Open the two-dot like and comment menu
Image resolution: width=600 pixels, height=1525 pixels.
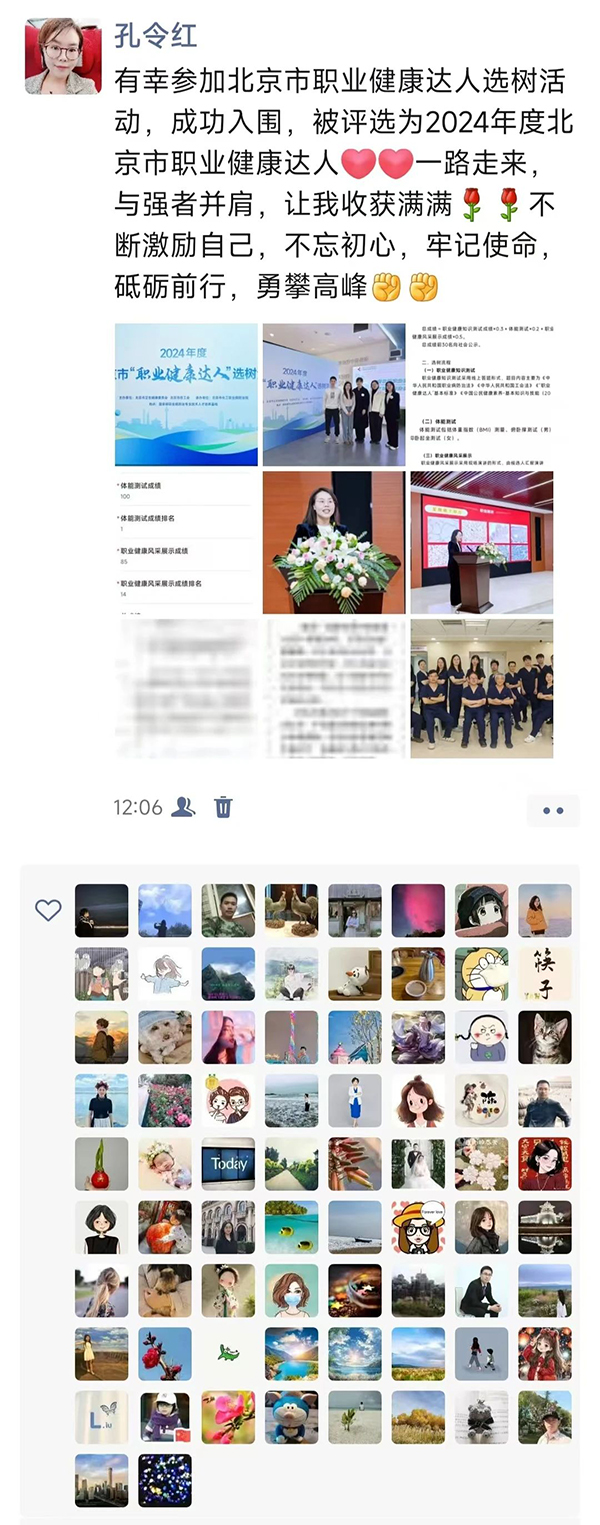552,810
